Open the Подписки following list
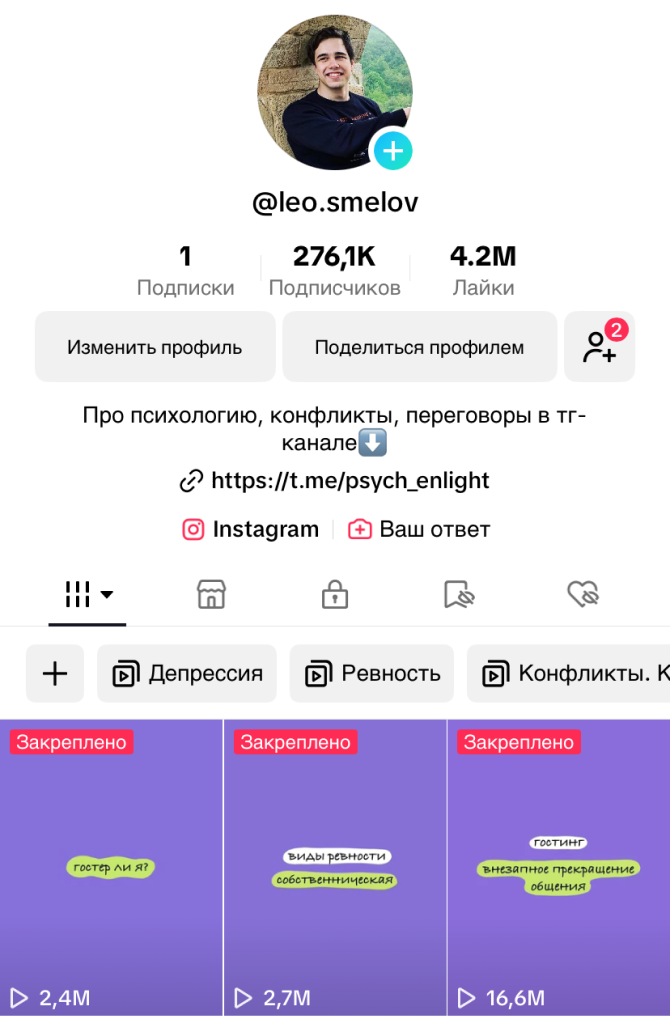Image resolution: width=670 pixels, height=1016 pixels. pyautogui.click(x=185, y=270)
